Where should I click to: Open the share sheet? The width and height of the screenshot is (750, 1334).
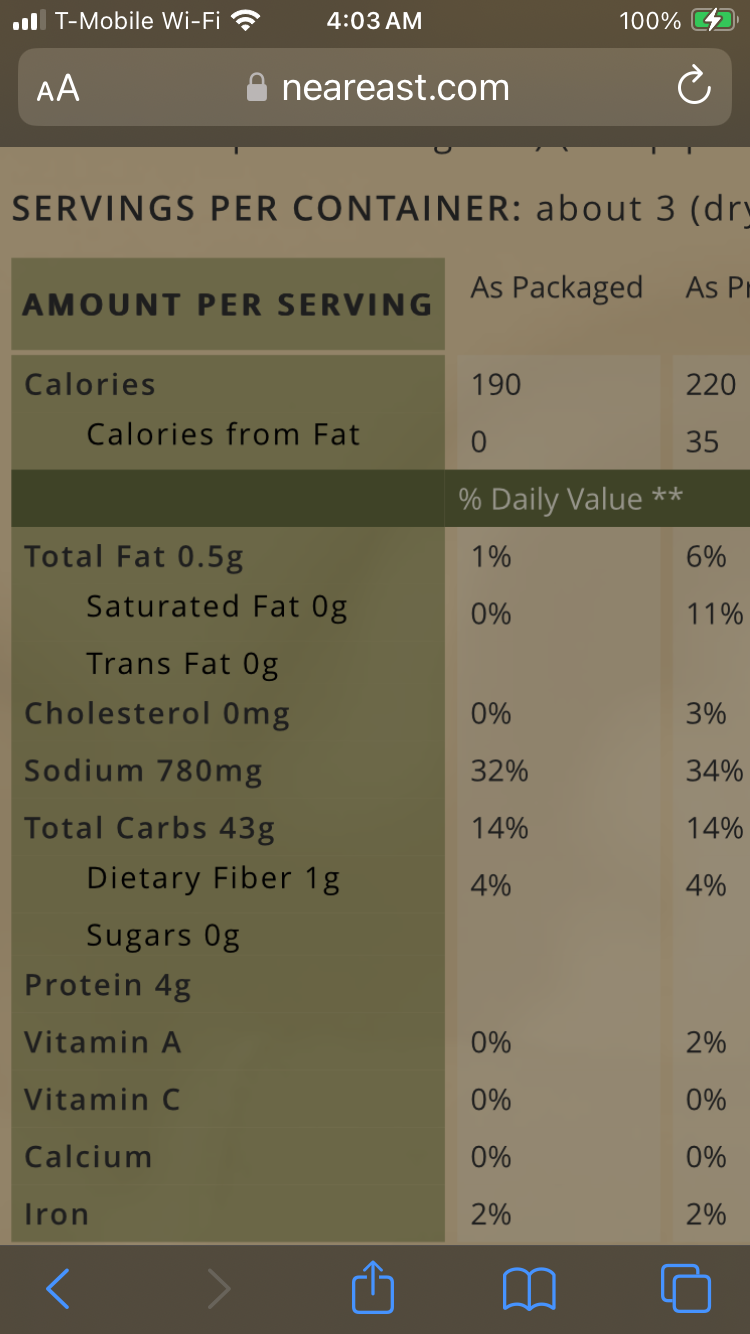coord(373,1288)
